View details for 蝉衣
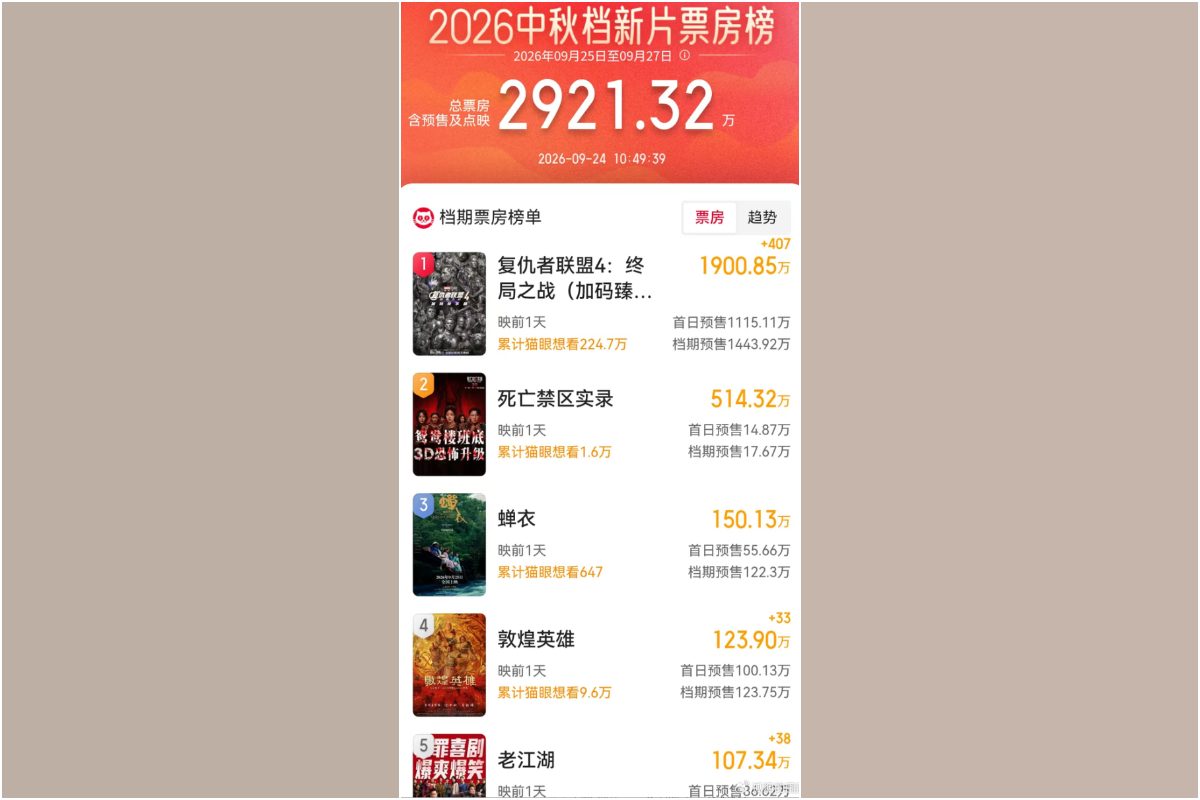This screenshot has width=1200, height=800. click(x=600, y=544)
